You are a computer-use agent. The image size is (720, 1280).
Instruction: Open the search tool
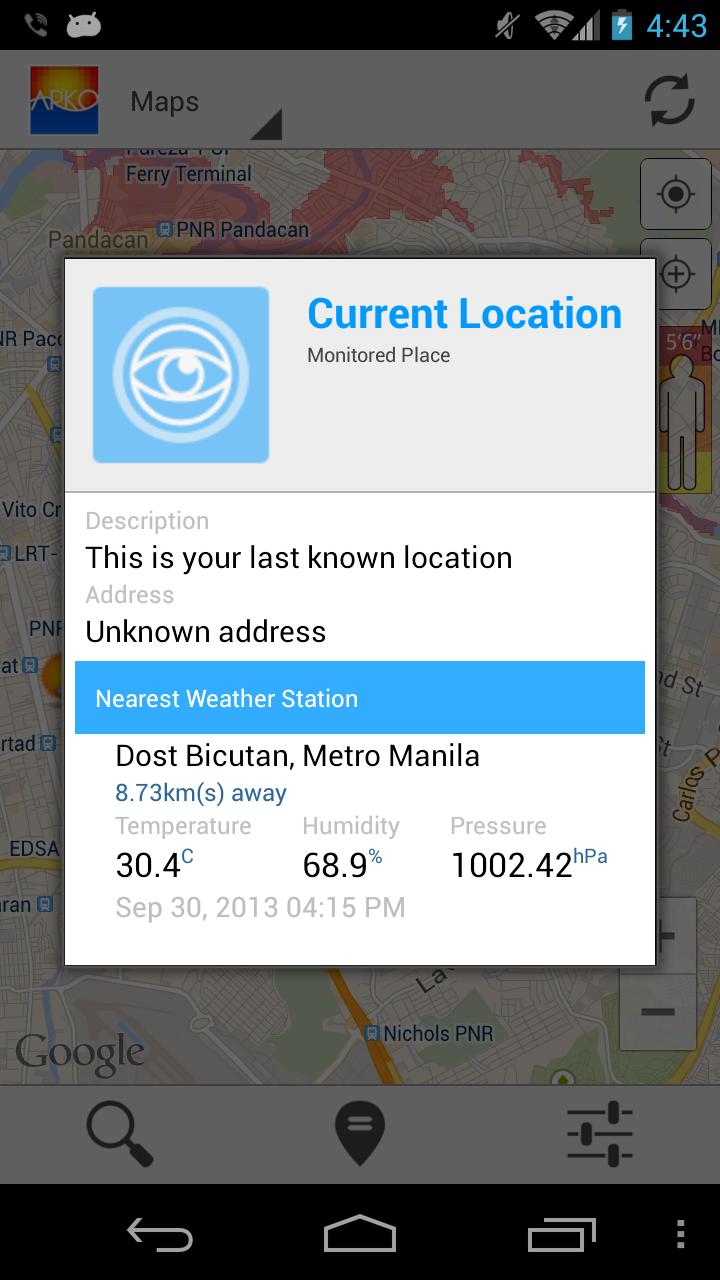(x=119, y=1133)
